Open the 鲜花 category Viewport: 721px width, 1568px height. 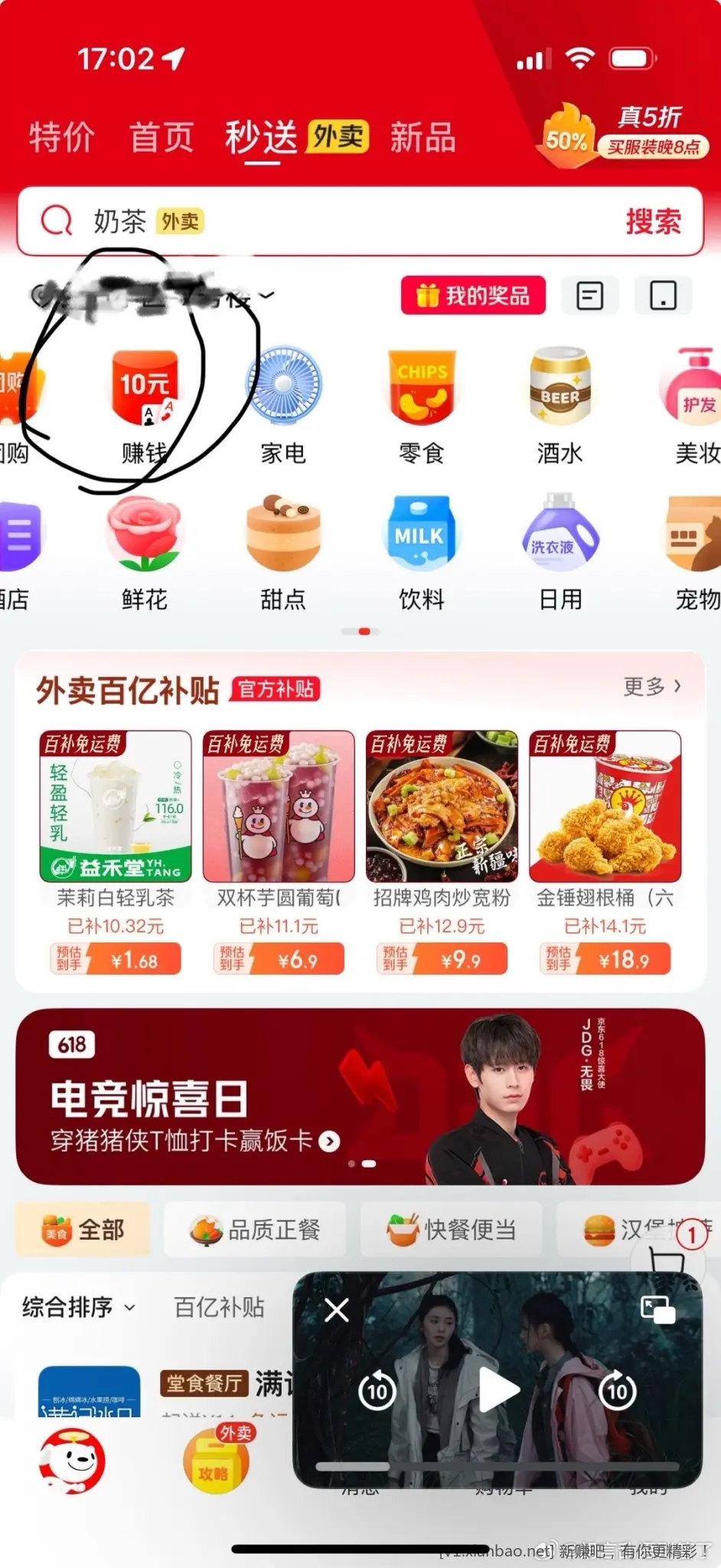point(145,553)
